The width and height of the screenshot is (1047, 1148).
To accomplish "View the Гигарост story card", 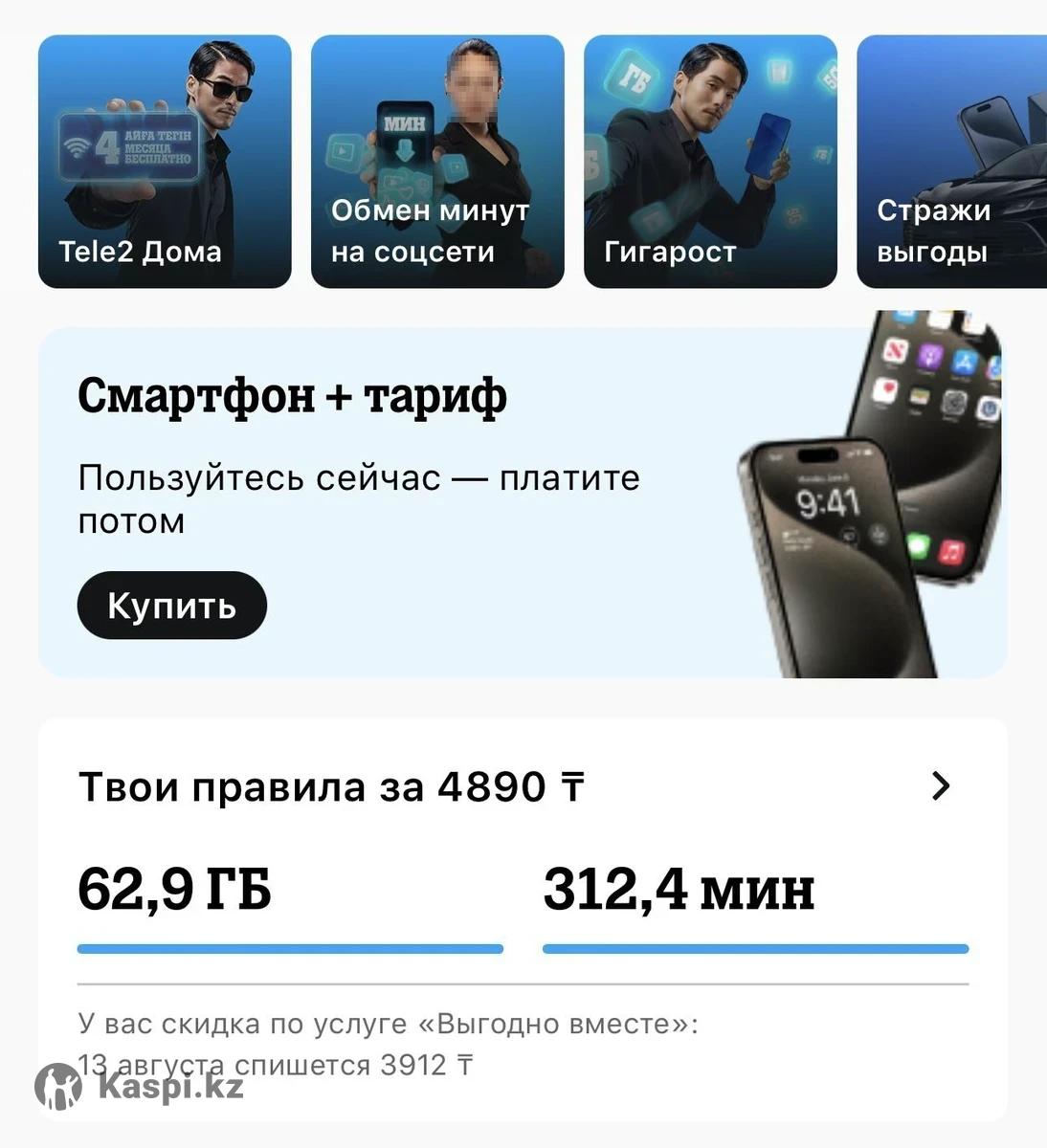I will coord(710,162).
